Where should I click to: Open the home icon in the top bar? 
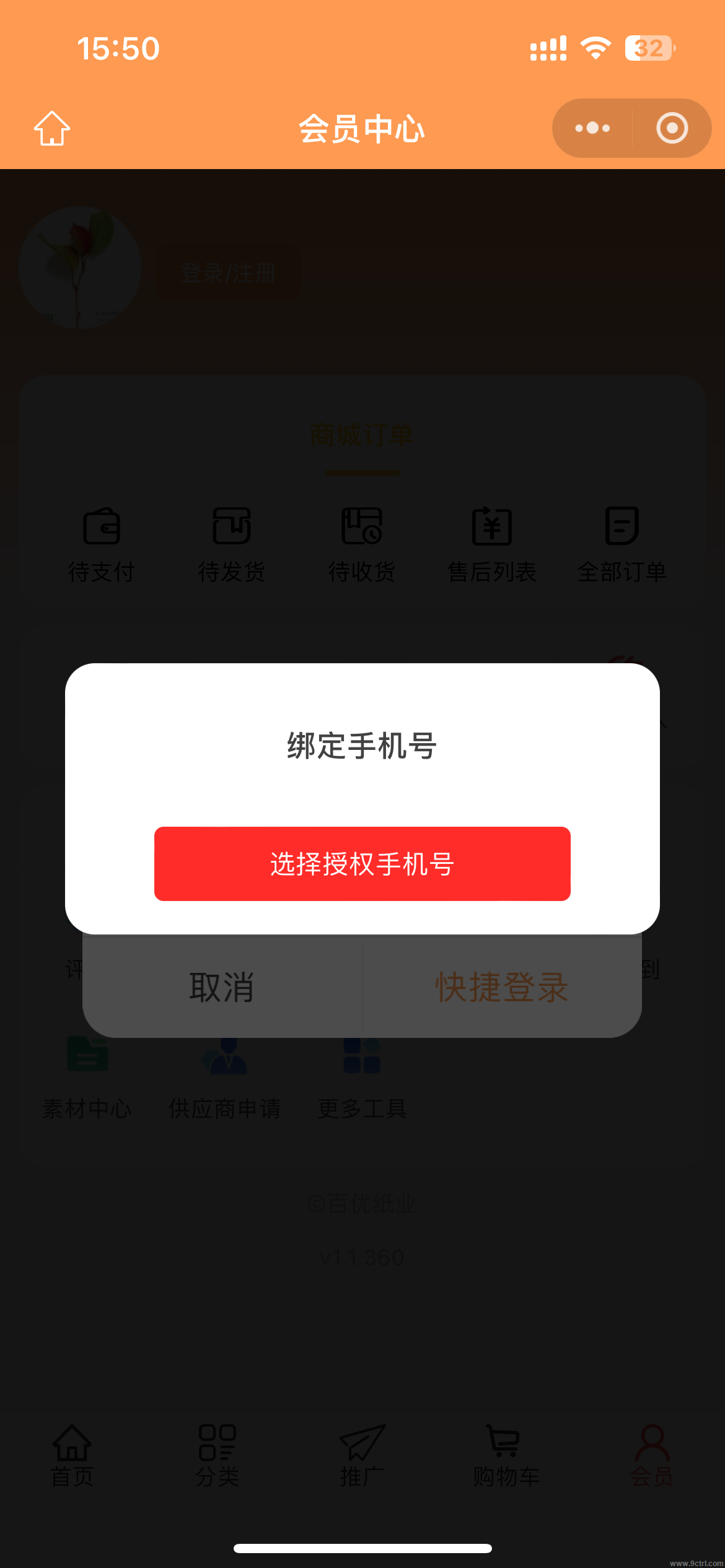coord(51,128)
